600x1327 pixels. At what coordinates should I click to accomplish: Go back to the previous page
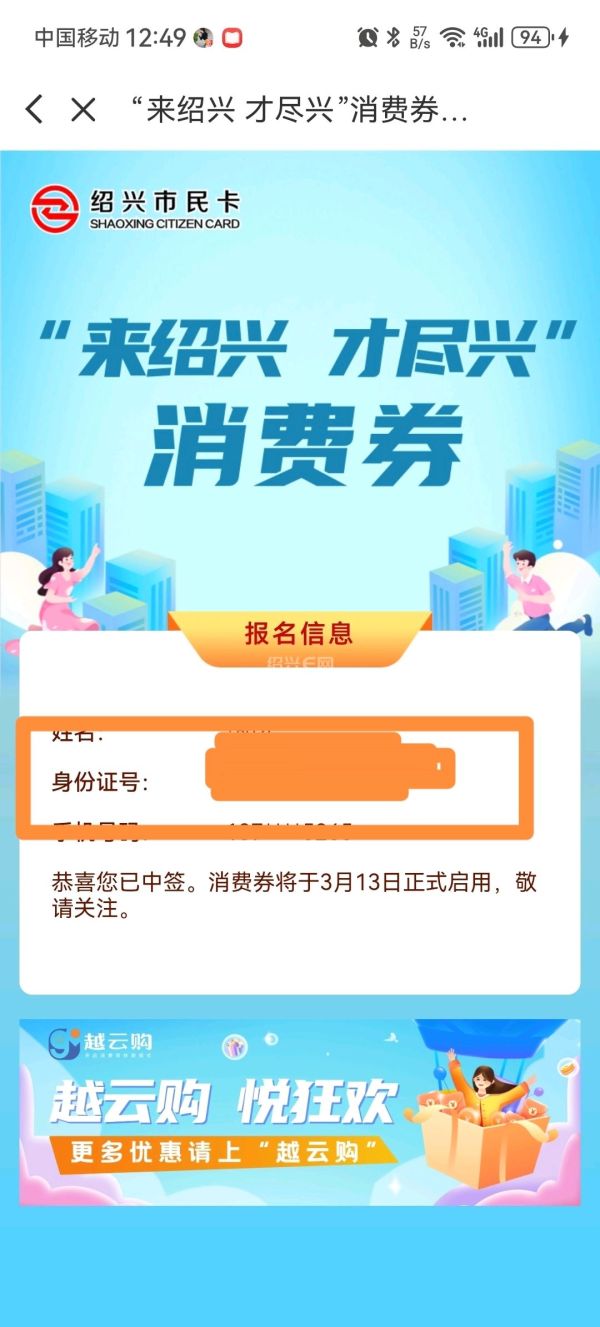[x=35, y=109]
